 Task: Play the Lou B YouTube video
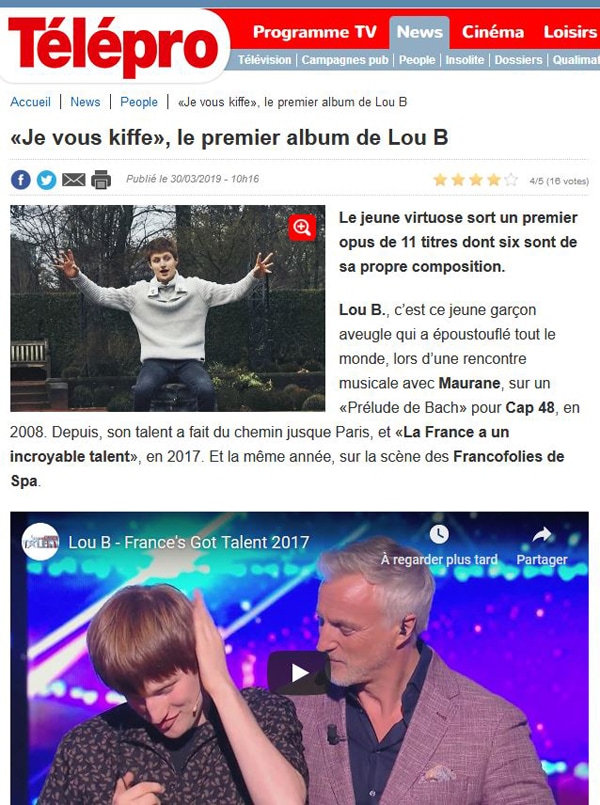(x=299, y=673)
